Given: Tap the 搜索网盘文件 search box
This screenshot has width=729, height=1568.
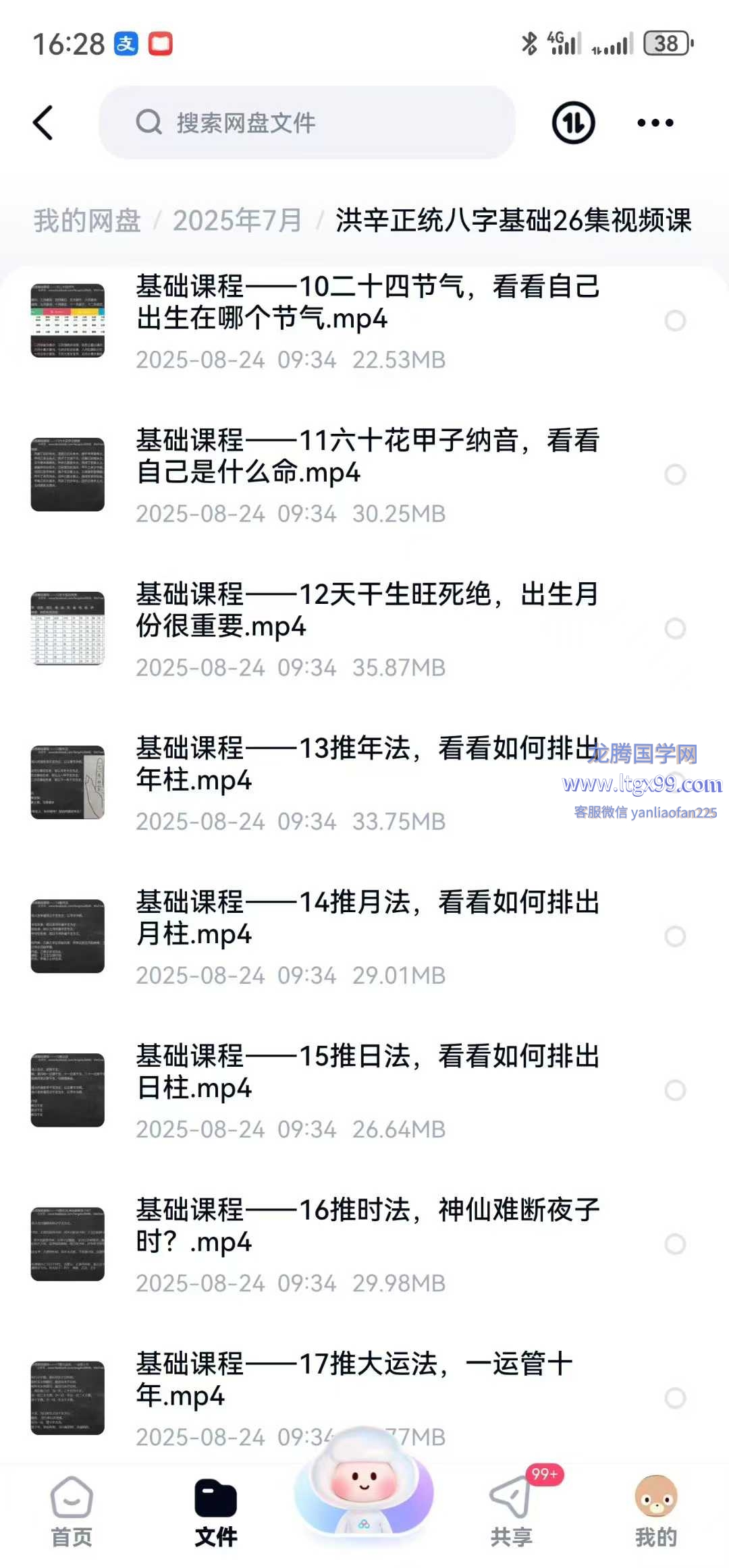Looking at the screenshot, I should pyautogui.click(x=307, y=123).
